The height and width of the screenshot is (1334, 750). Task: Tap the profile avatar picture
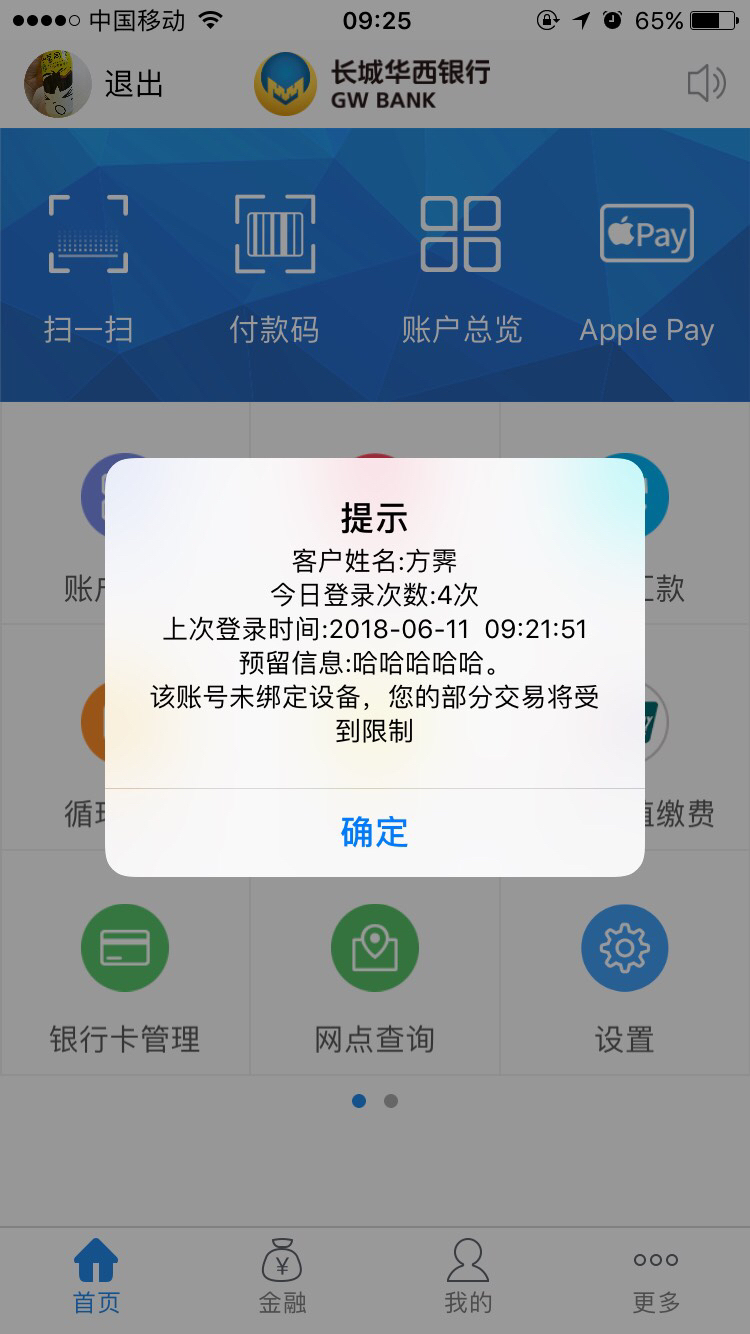tap(58, 84)
